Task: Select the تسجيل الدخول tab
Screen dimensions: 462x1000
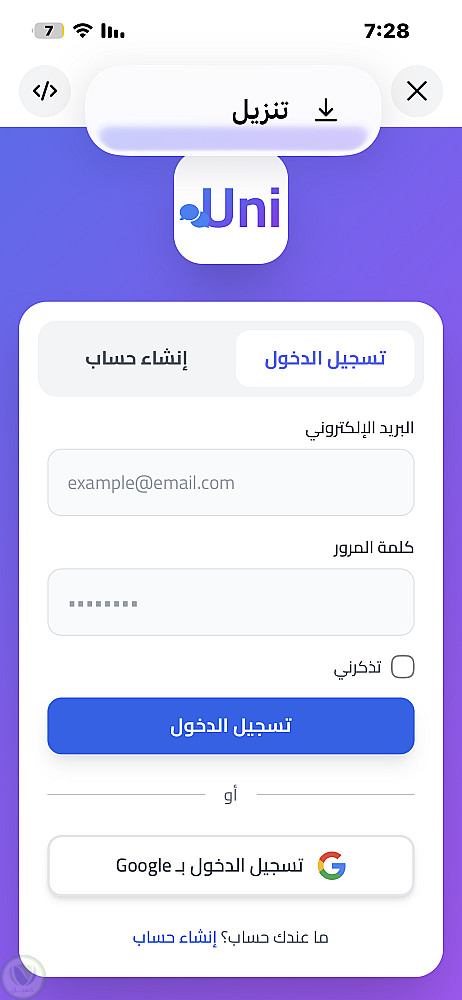Action: tap(325, 358)
